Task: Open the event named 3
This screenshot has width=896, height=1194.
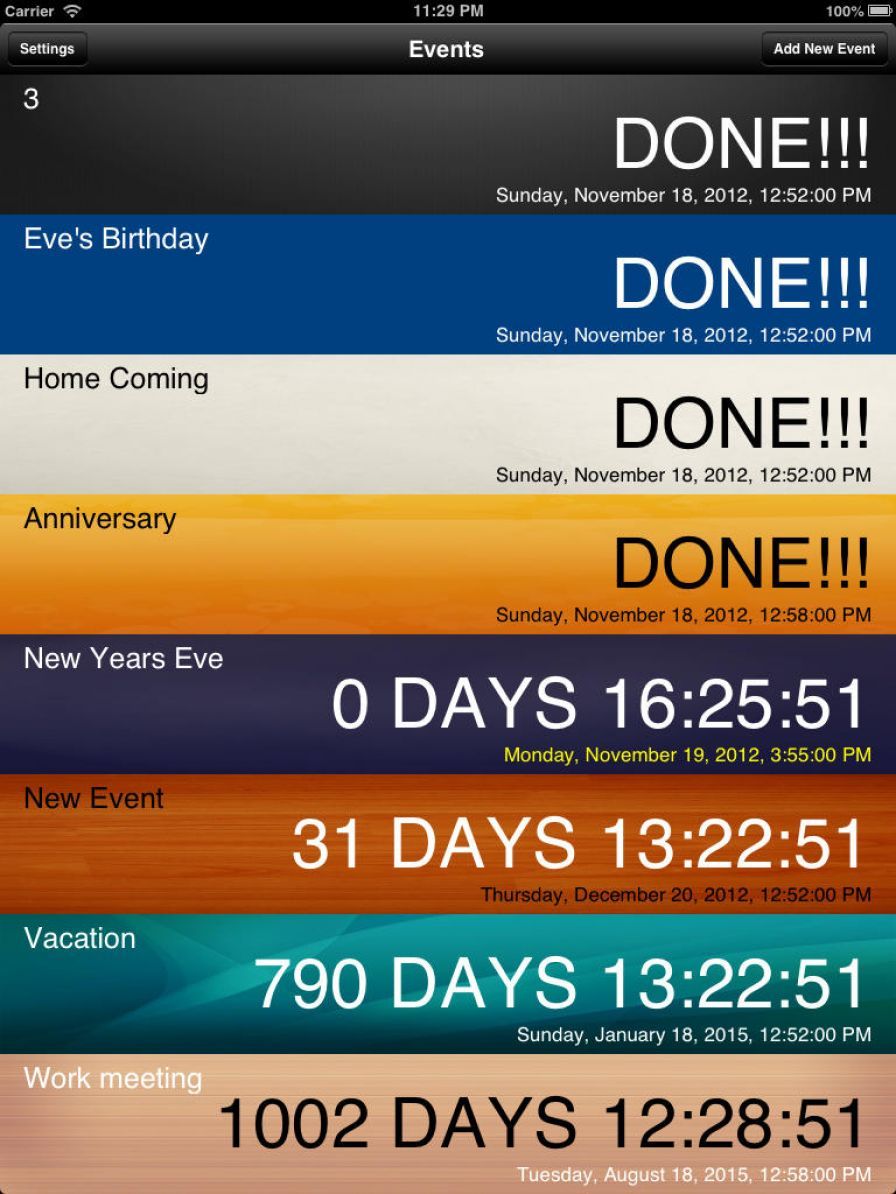Action: pos(448,144)
